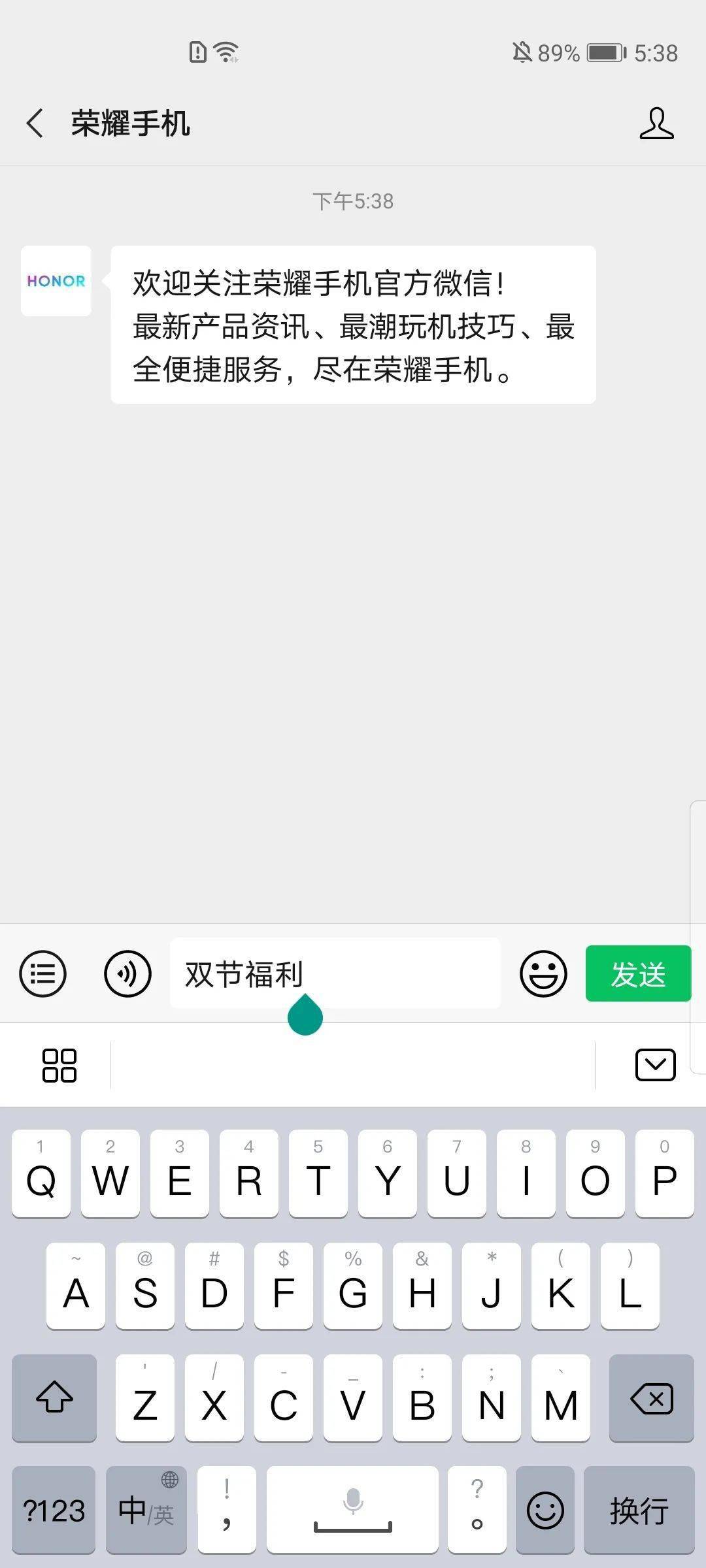
Task: Open the custom menu list icon
Action: (42, 973)
